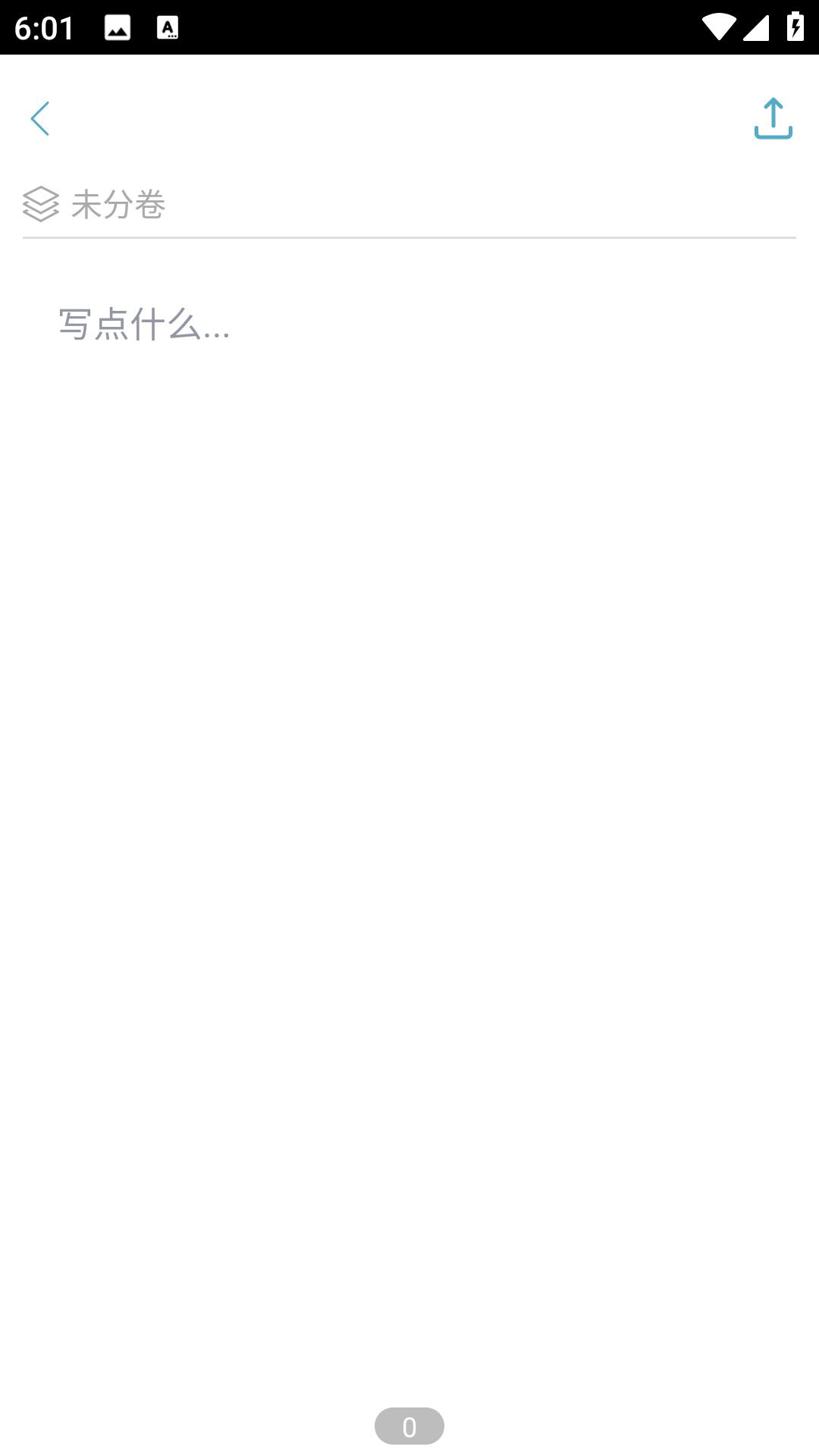Tap the share/export icon
Viewport: 819px width, 1456px height.
coord(773,118)
